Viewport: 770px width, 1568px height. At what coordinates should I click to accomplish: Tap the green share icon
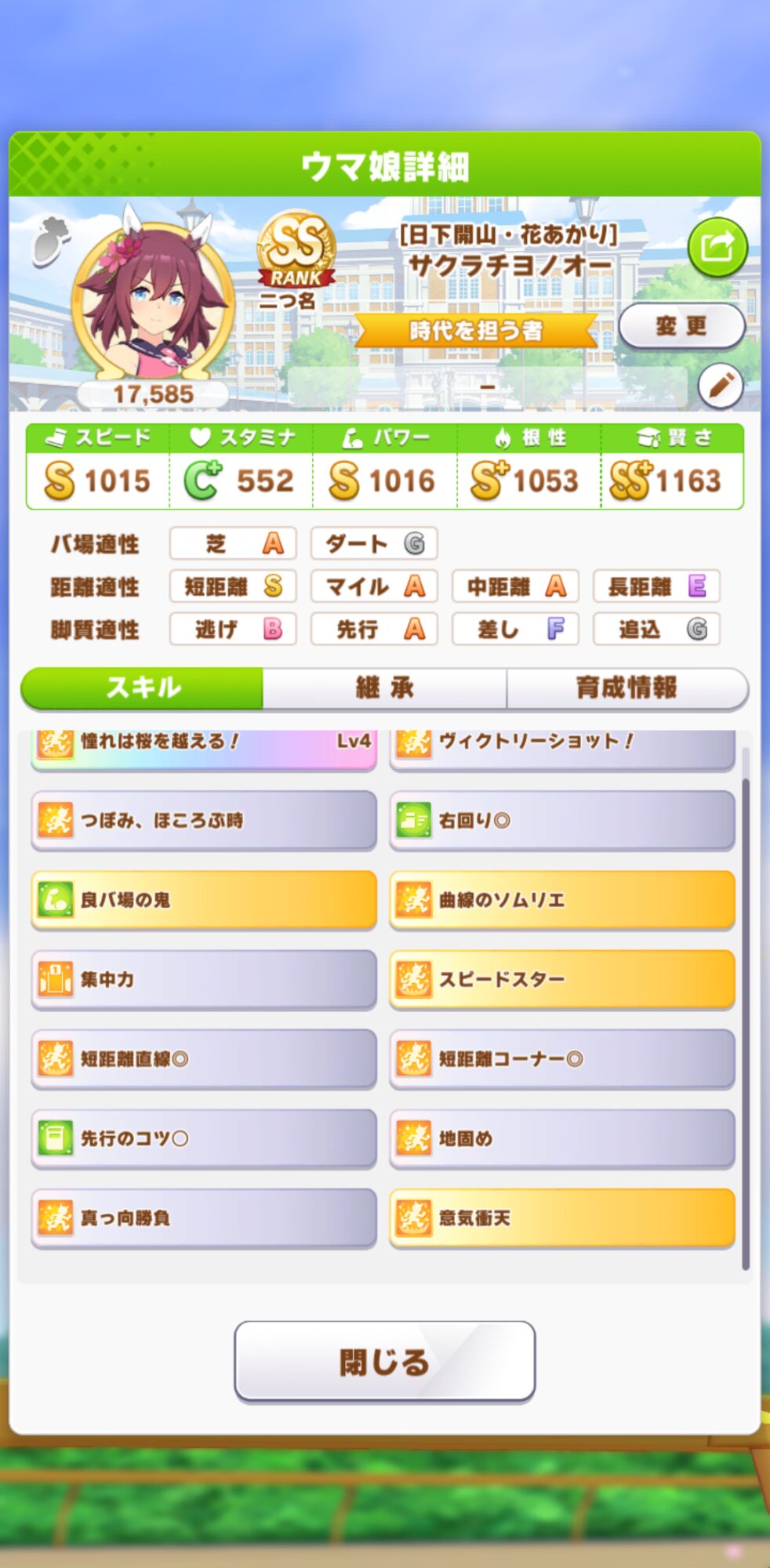coord(717,248)
